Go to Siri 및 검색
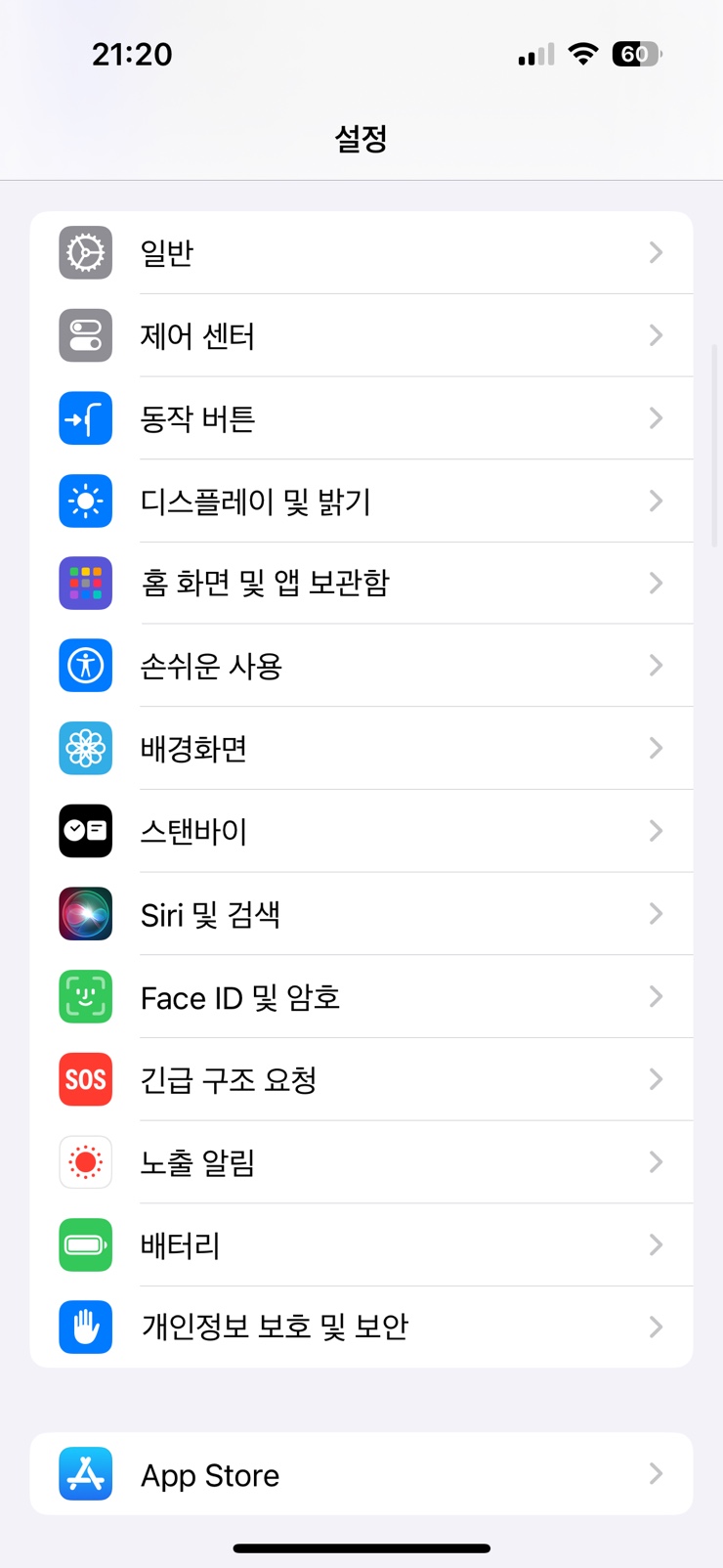Viewport: 723px width, 1568px height. click(361, 914)
